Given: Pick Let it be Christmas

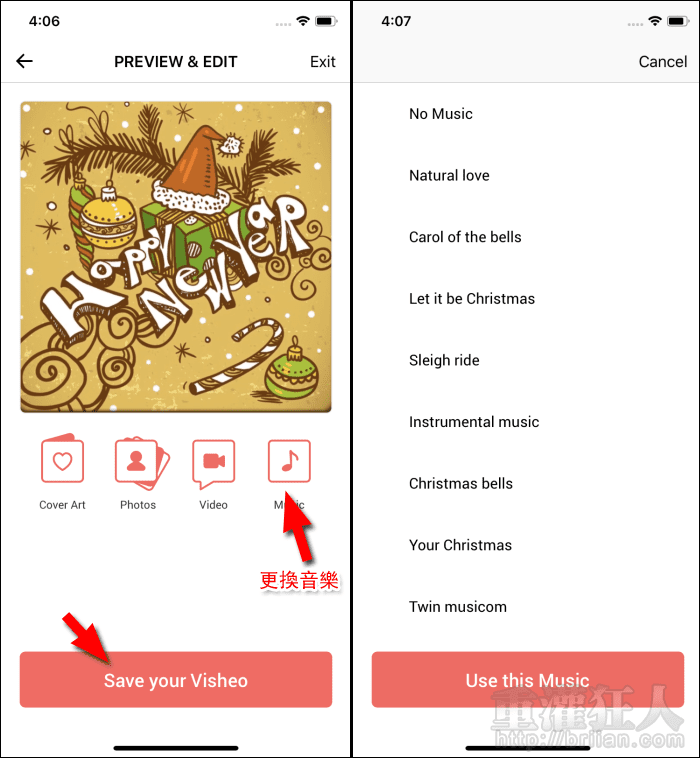Looking at the screenshot, I should 472,298.
